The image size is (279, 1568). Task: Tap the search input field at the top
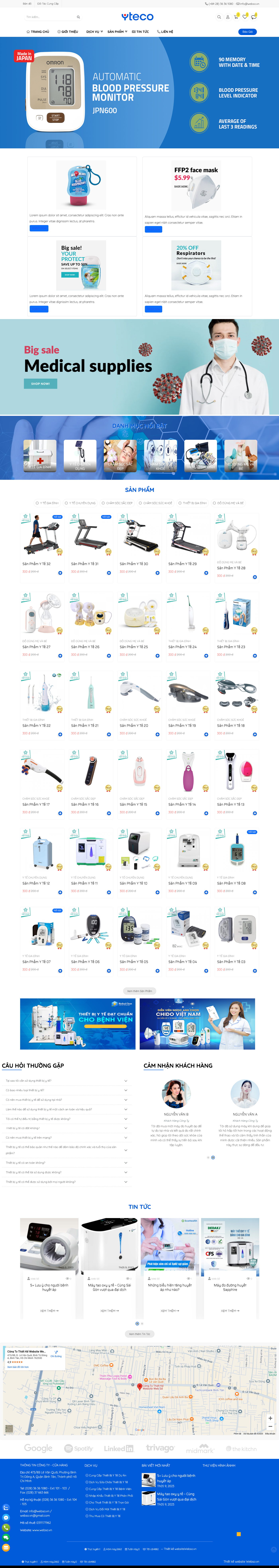pyautogui.click(x=49, y=17)
